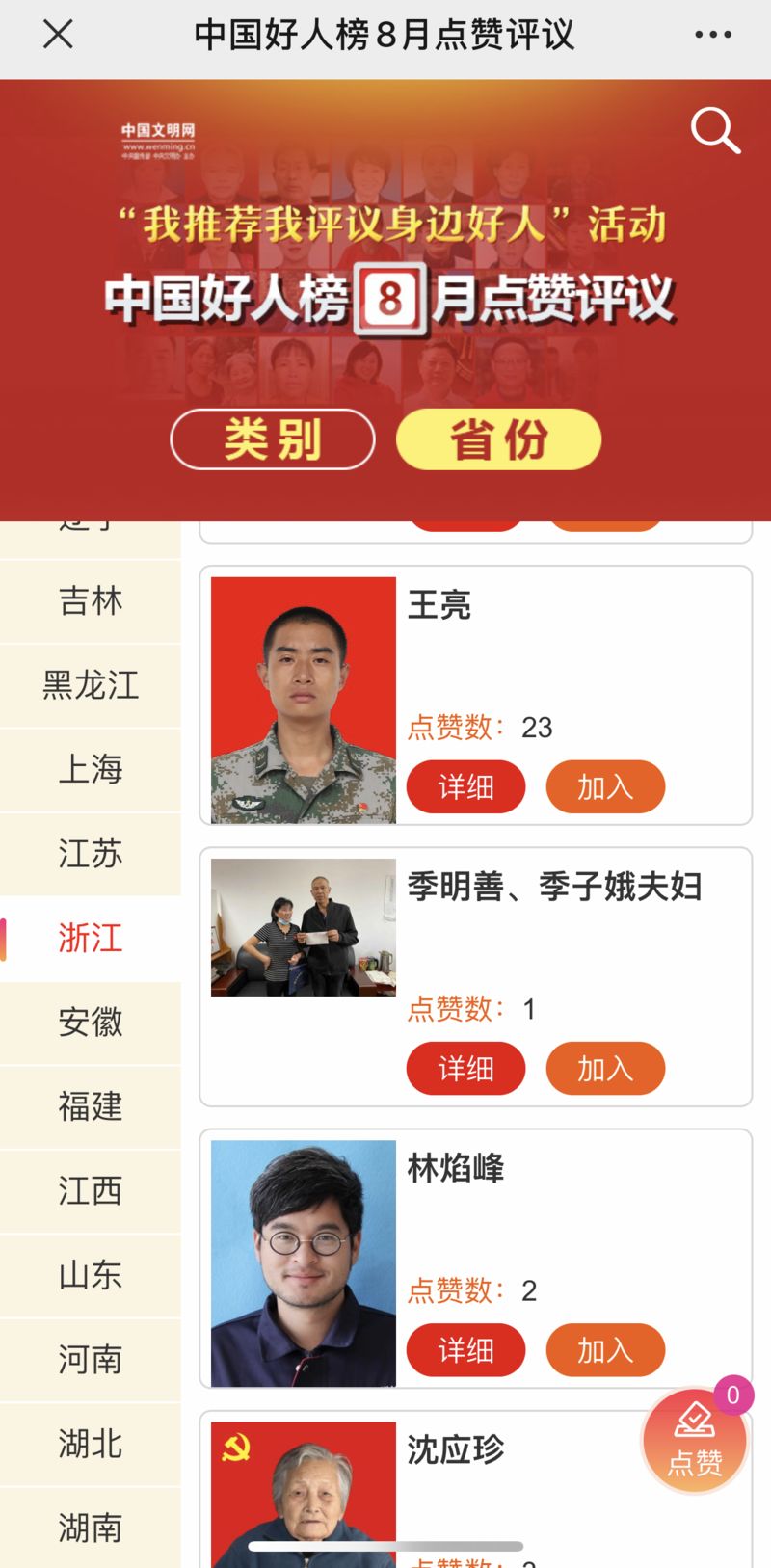The image size is (771, 1568).
Task: Switch to the 省份 tab
Action: pyautogui.click(x=498, y=439)
